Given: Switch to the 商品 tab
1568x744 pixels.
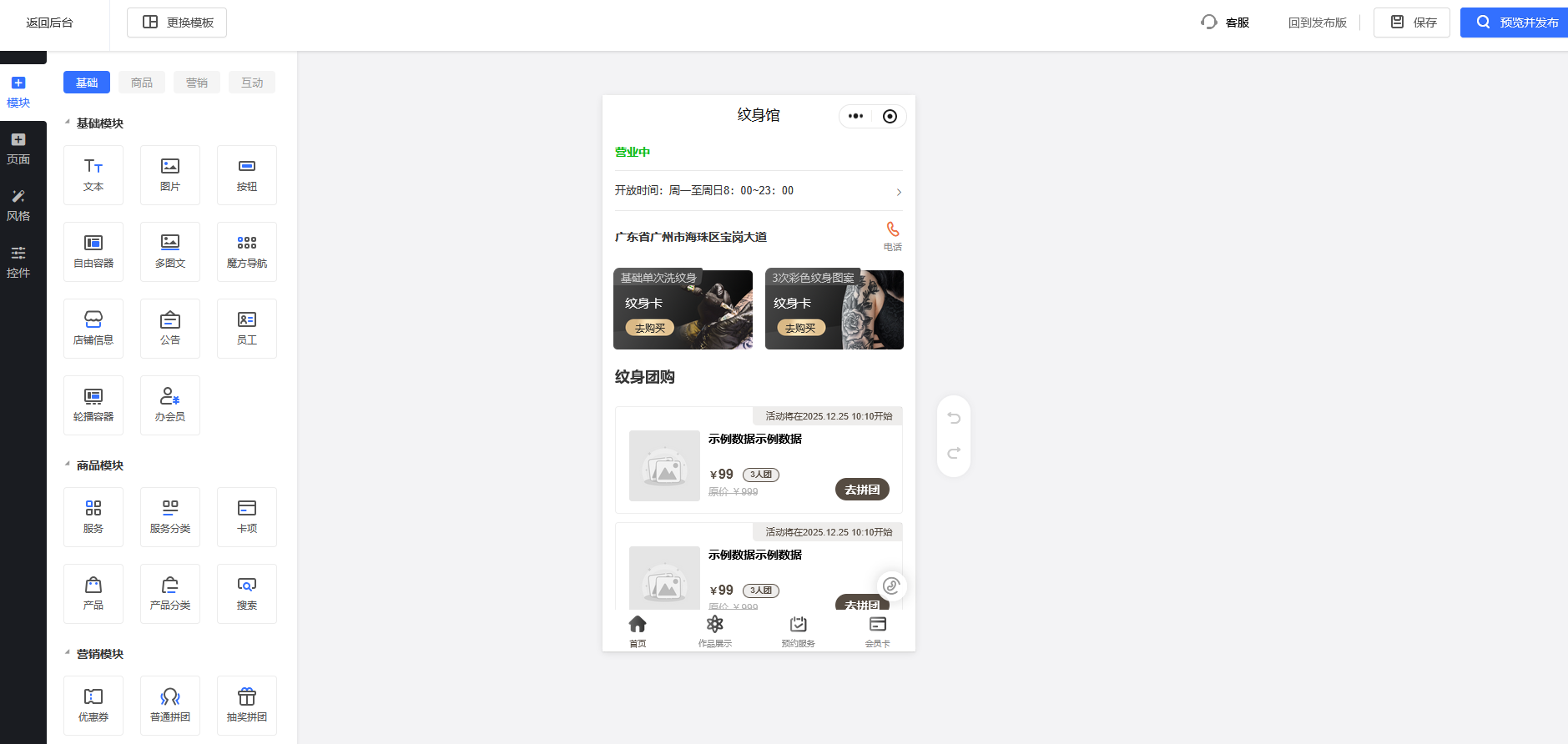Looking at the screenshot, I should point(142,83).
